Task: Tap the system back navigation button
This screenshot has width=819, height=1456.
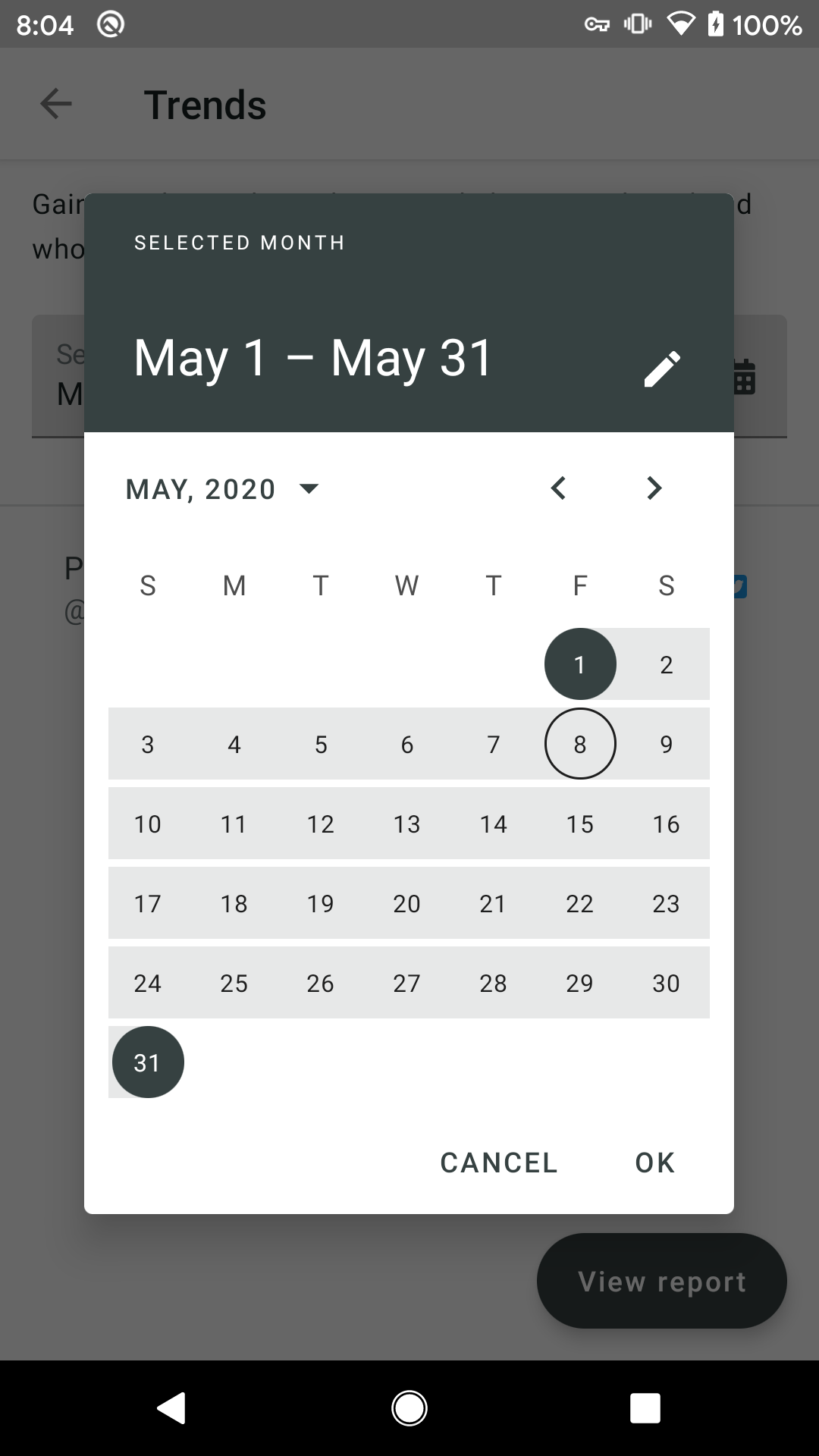Action: (172, 1408)
